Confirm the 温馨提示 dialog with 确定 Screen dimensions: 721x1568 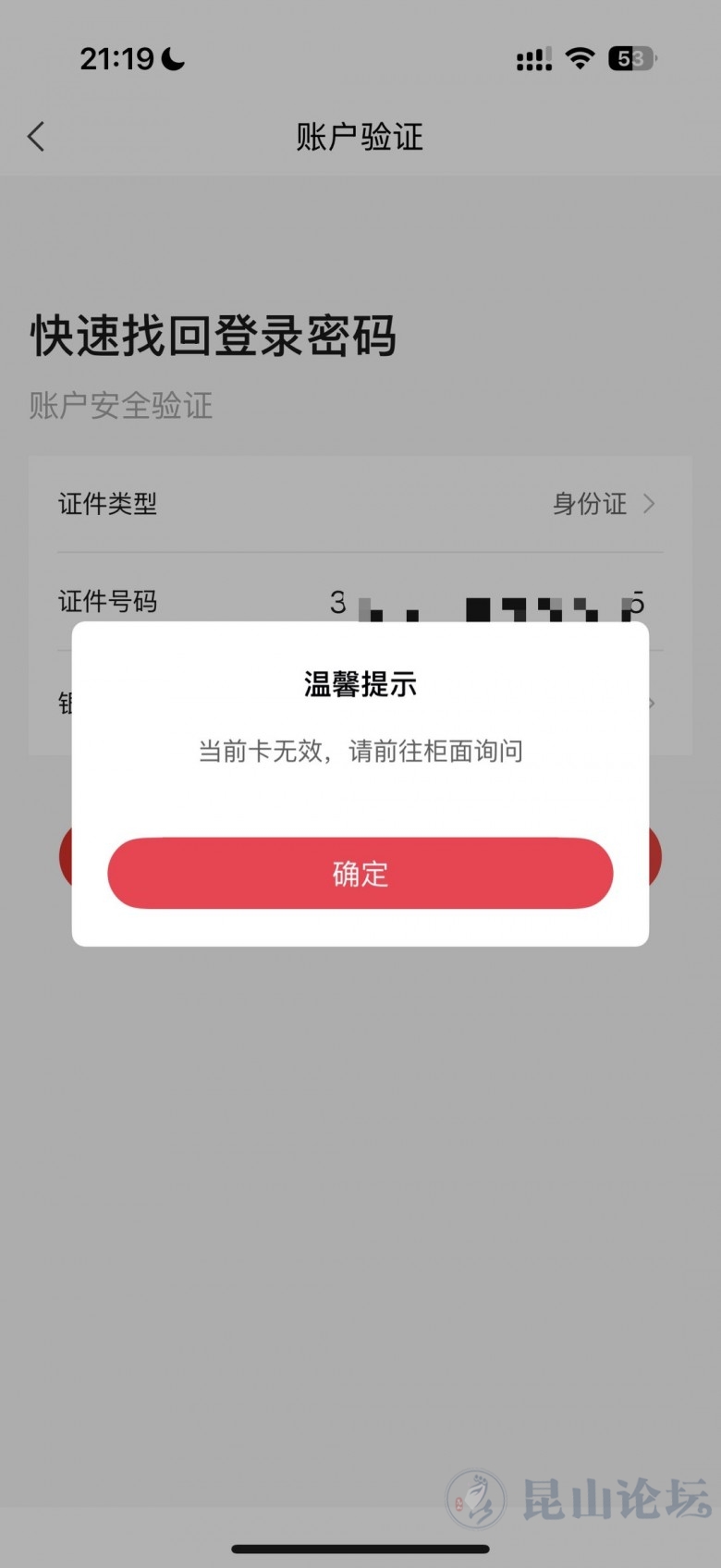click(x=360, y=873)
